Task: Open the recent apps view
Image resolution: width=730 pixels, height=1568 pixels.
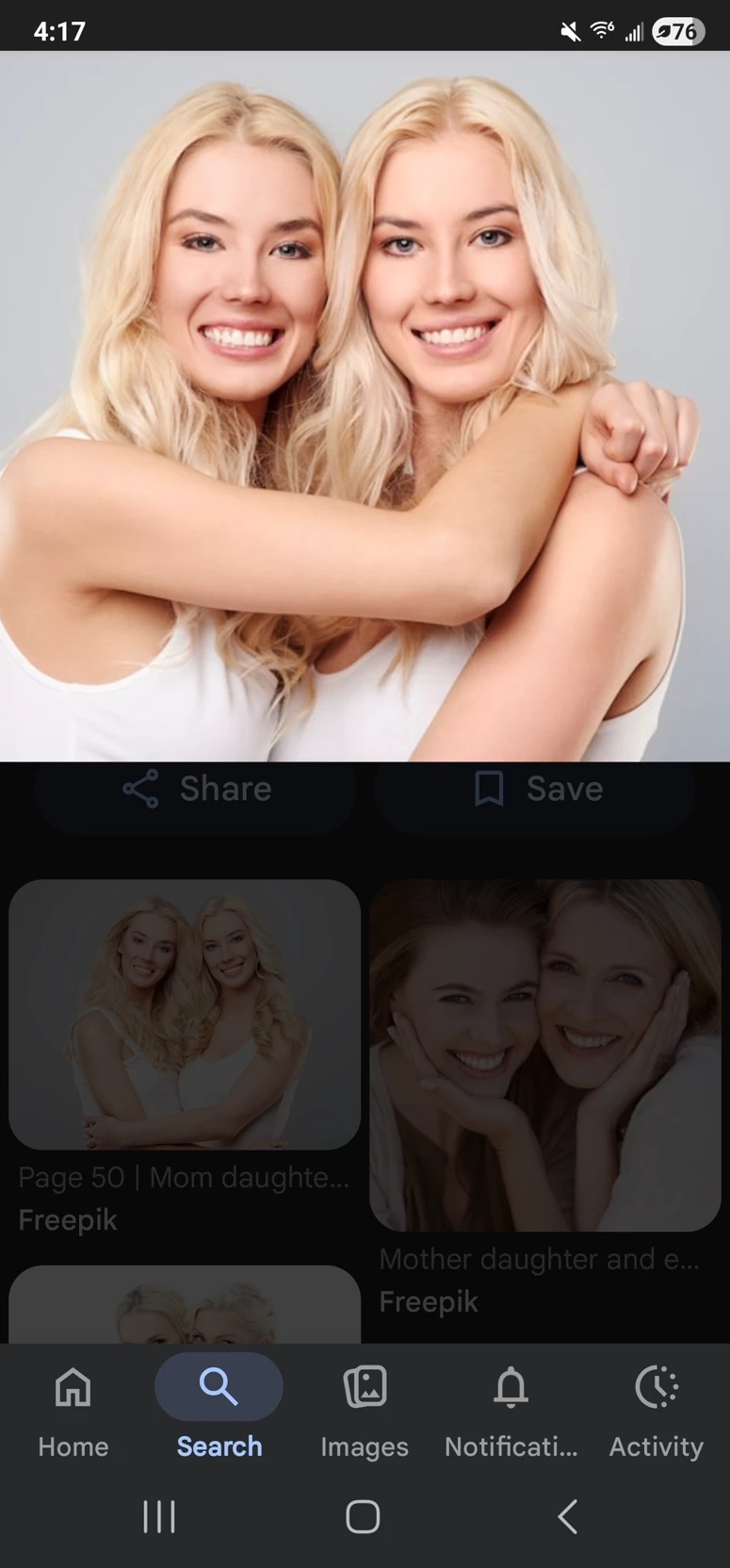Action: point(159,1517)
